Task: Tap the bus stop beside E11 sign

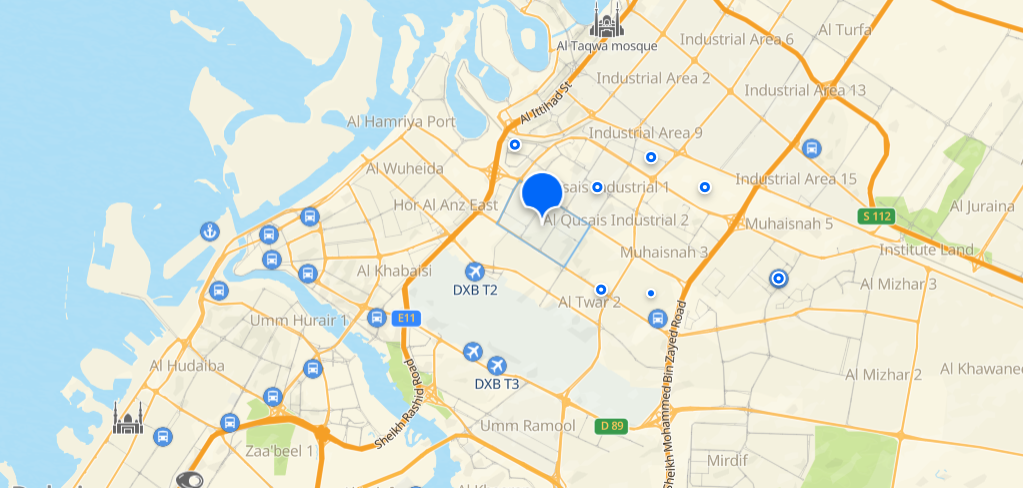Action: click(376, 318)
